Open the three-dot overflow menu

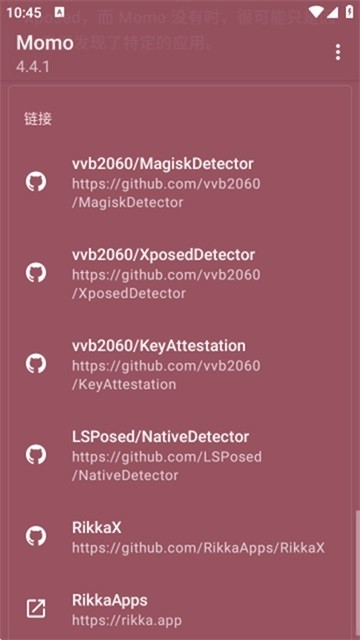click(338, 53)
